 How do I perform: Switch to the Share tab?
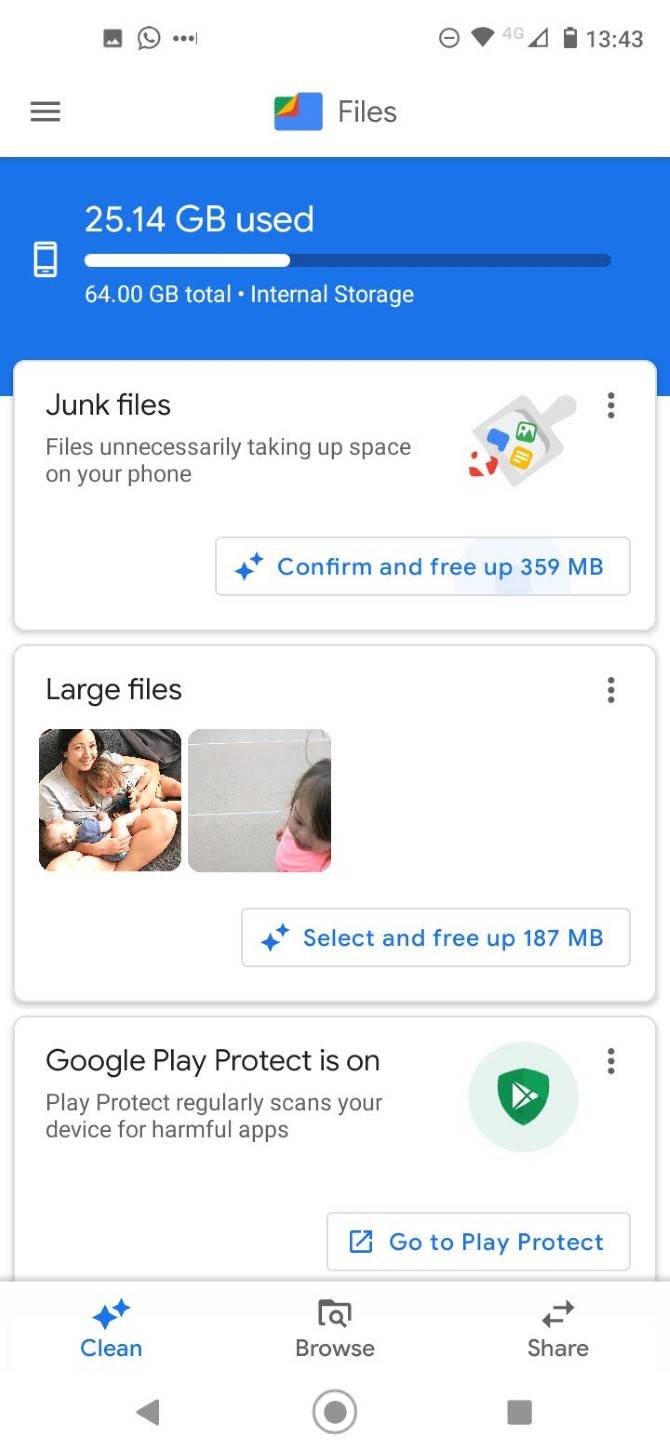coord(558,1329)
